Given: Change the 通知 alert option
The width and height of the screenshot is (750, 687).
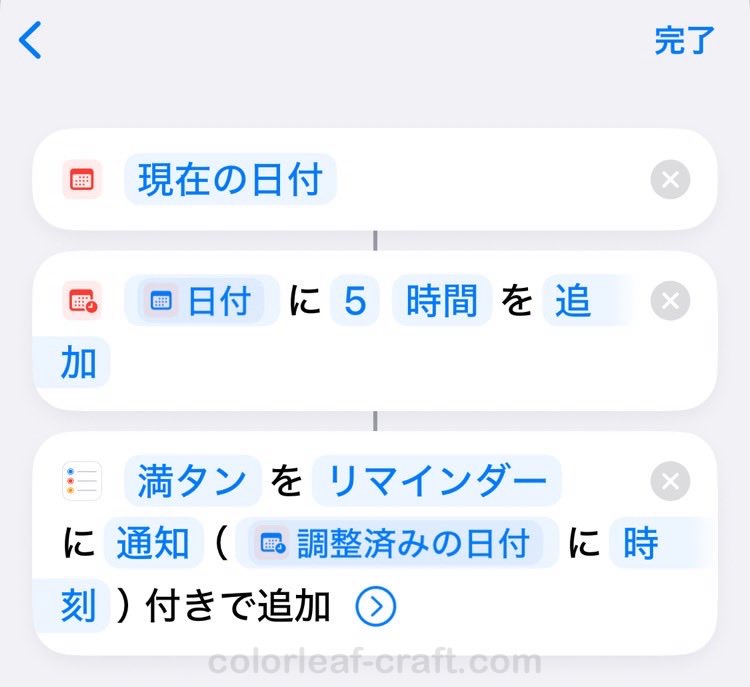Looking at the screenshot, I should coord(153,544).
